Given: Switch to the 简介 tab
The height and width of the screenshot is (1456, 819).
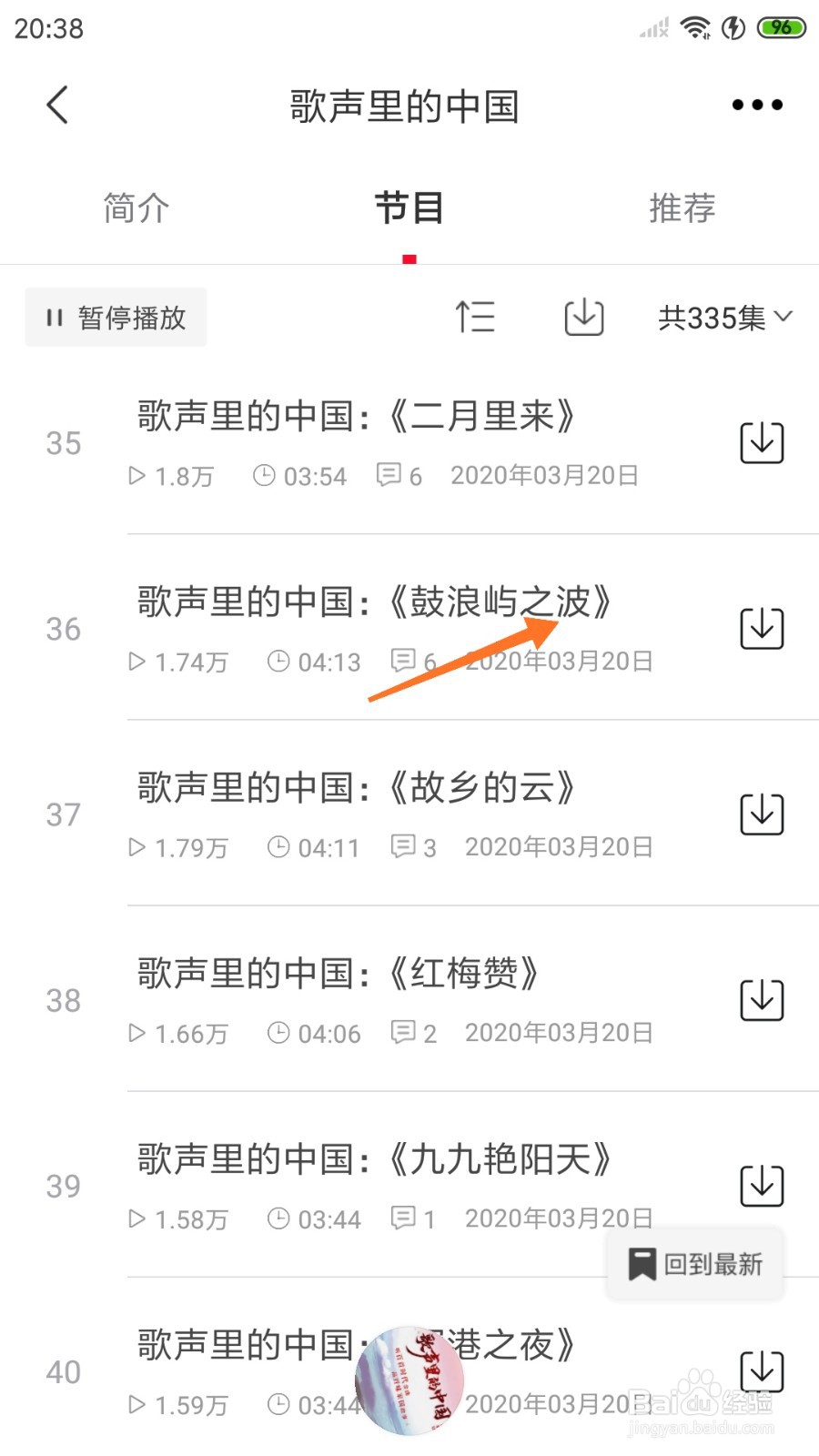Looking at the screenshot, I should (x=135, y=208).
